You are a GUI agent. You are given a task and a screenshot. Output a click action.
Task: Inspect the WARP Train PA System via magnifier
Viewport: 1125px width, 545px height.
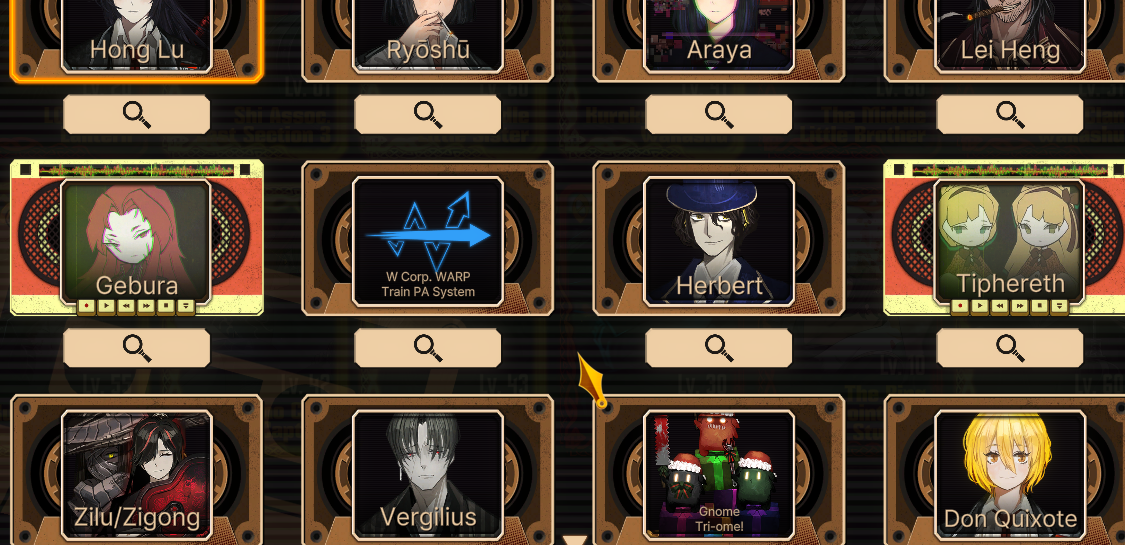428,348
